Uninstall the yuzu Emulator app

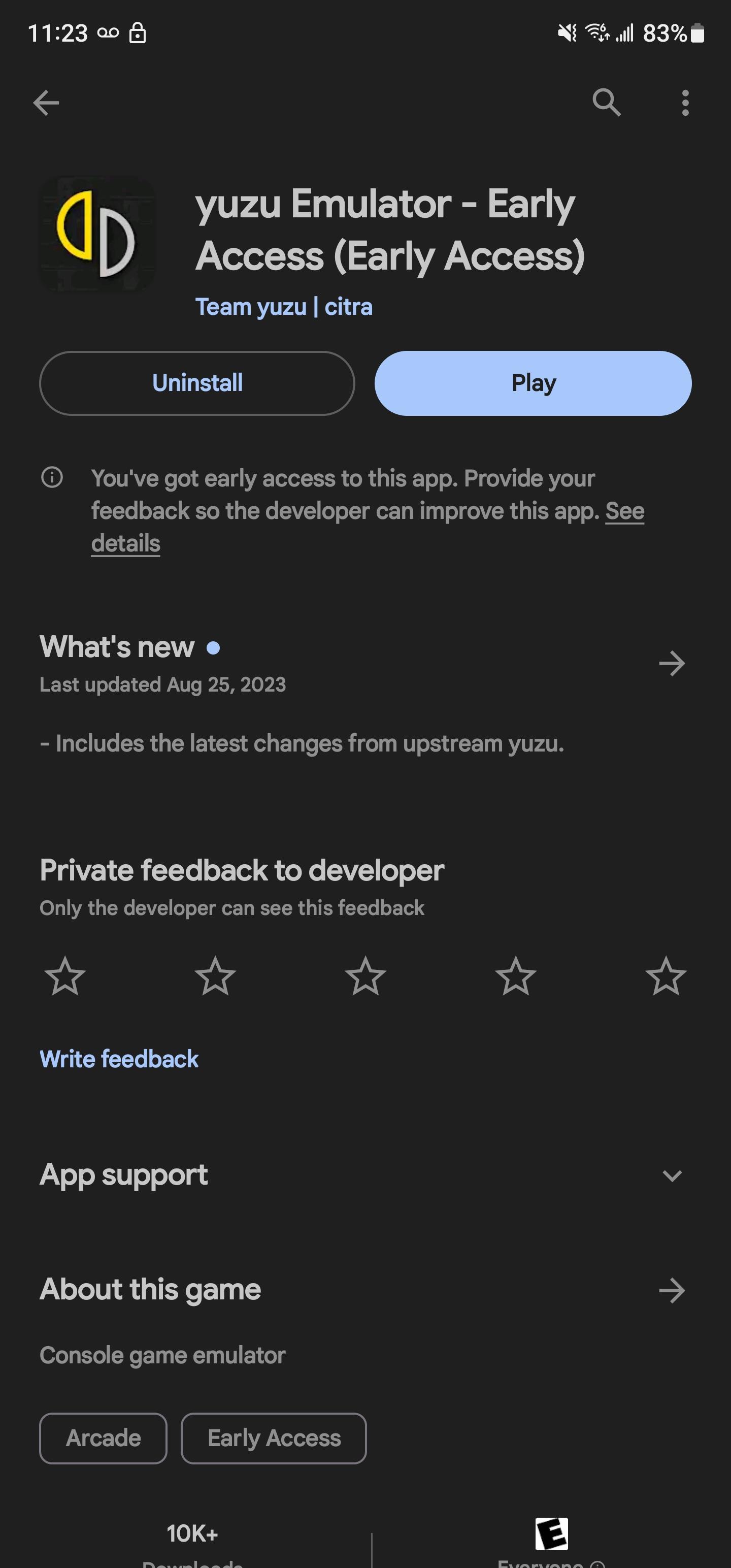[197, 383]
